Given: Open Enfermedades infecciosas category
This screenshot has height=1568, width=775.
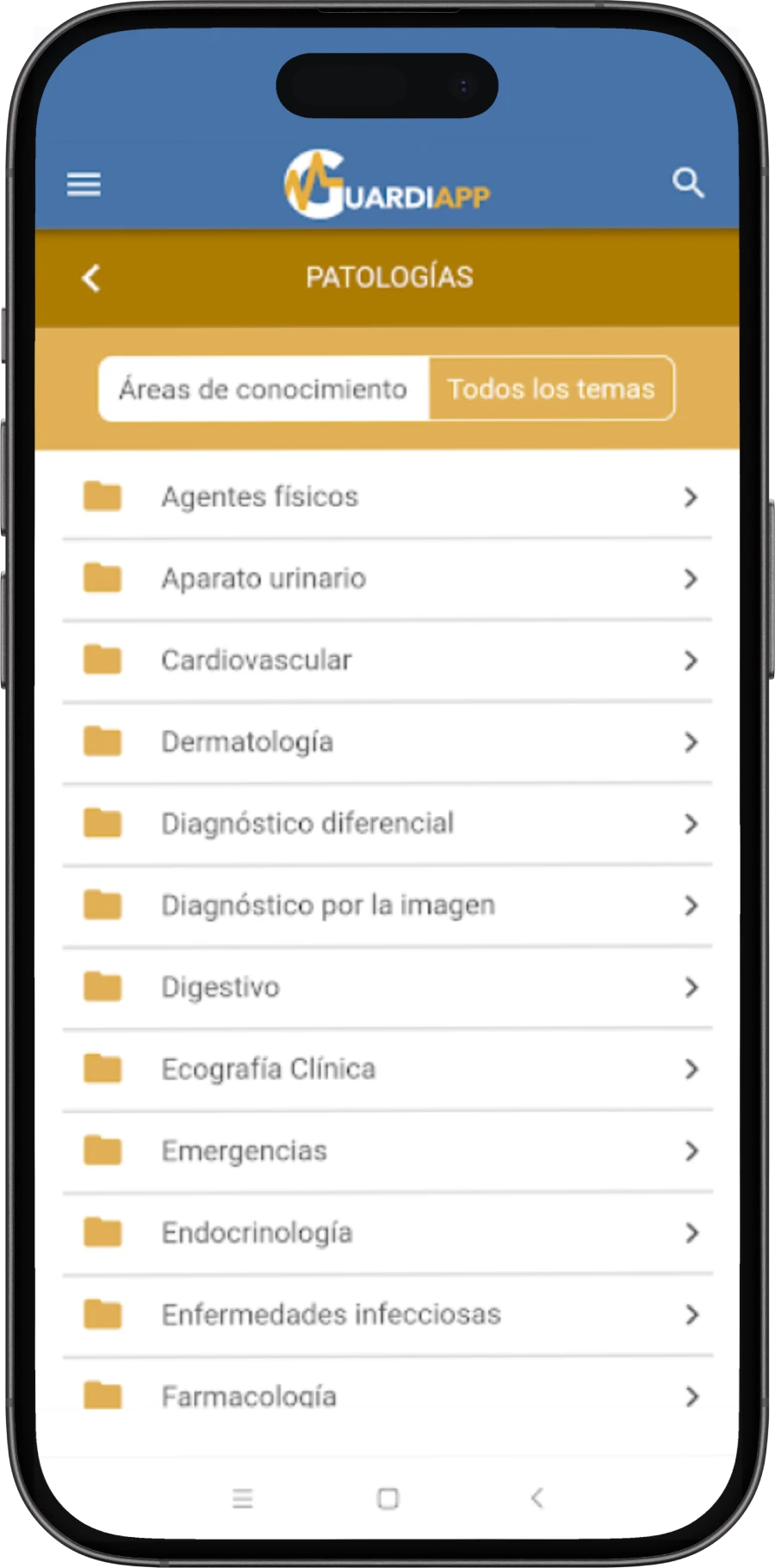Looking at the screenshot, I should [387, 1315].
